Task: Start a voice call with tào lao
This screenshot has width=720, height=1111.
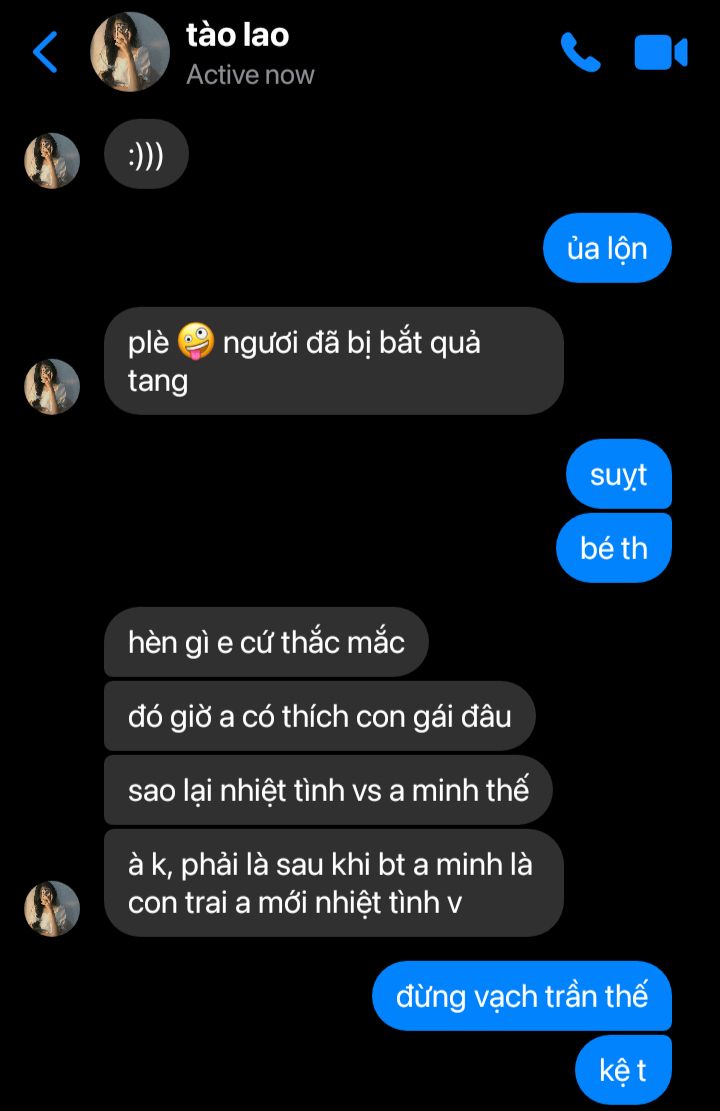Action: [580, 52]
